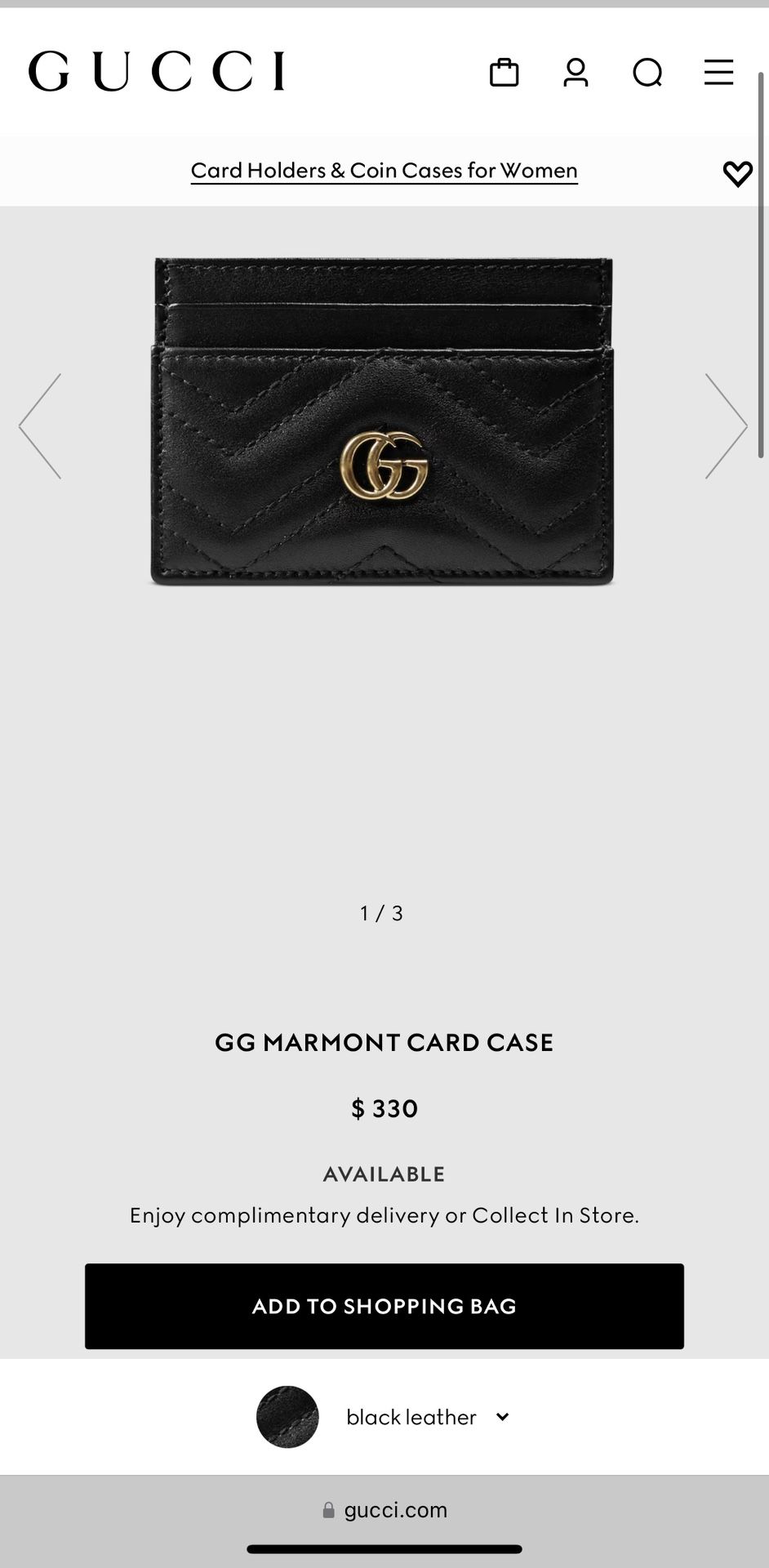The width and height of the screenshot is (769, 1568).
Task: Open the account profile icon
Action: point(576,73)
